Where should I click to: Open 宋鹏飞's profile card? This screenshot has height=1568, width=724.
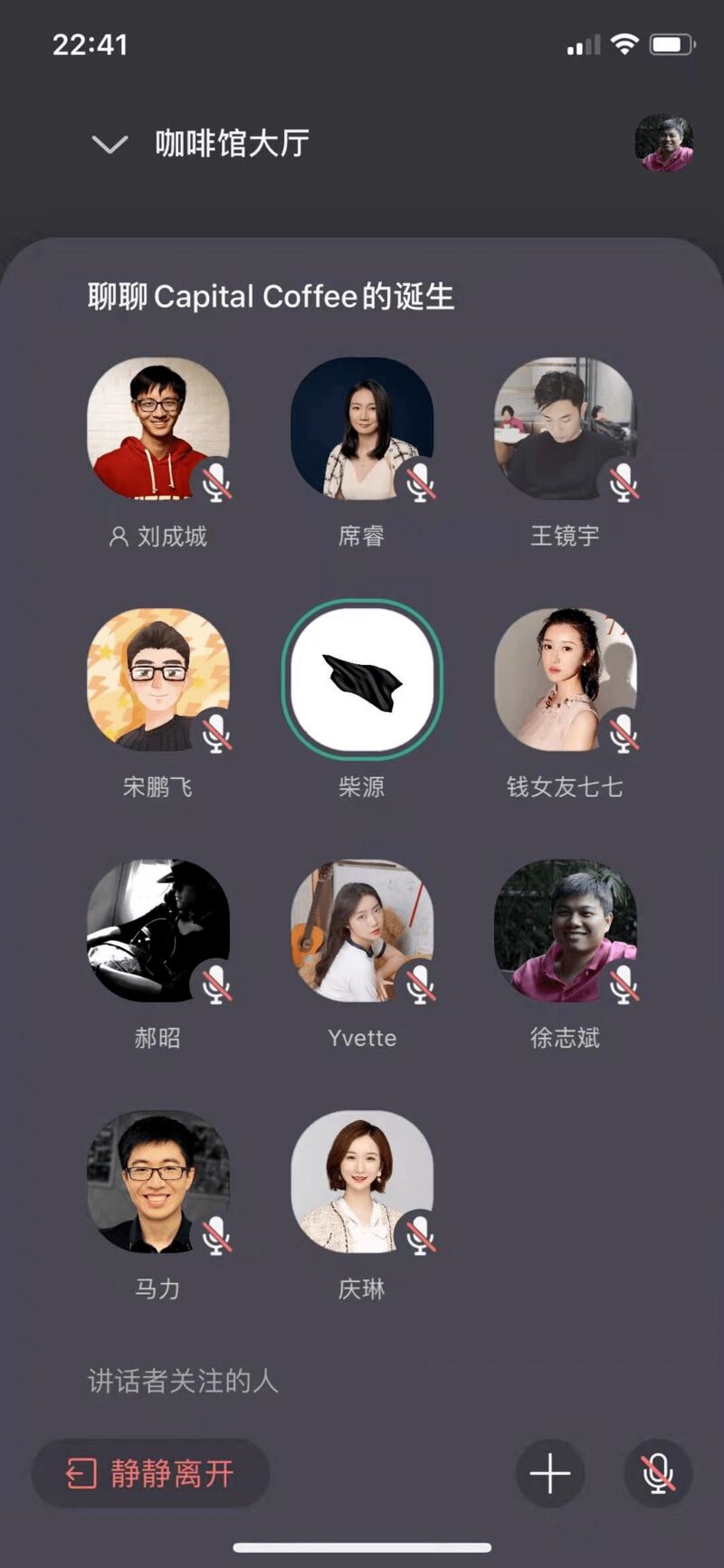[158, 679]
